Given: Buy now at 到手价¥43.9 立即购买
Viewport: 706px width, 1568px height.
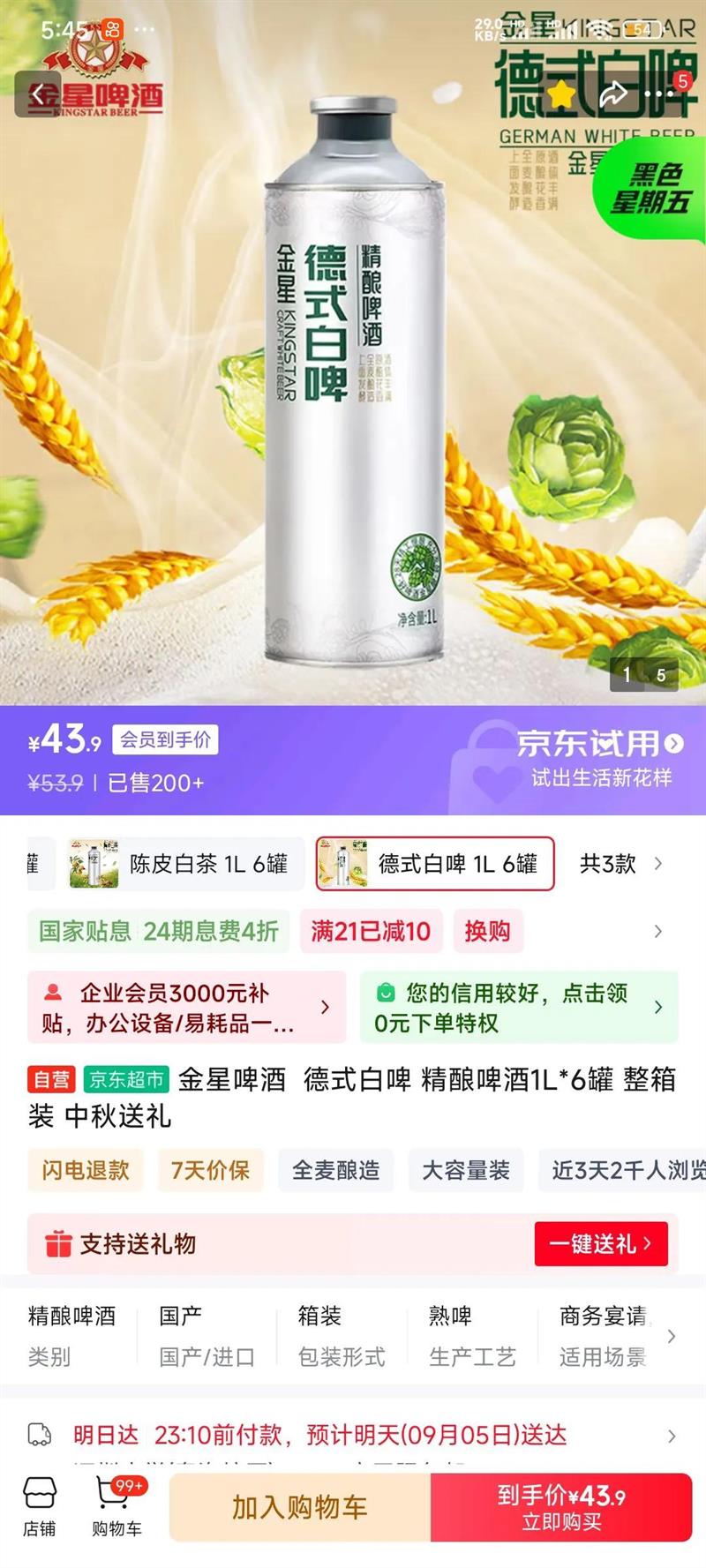Looking at the screenshot, I should coord(561,1507).
